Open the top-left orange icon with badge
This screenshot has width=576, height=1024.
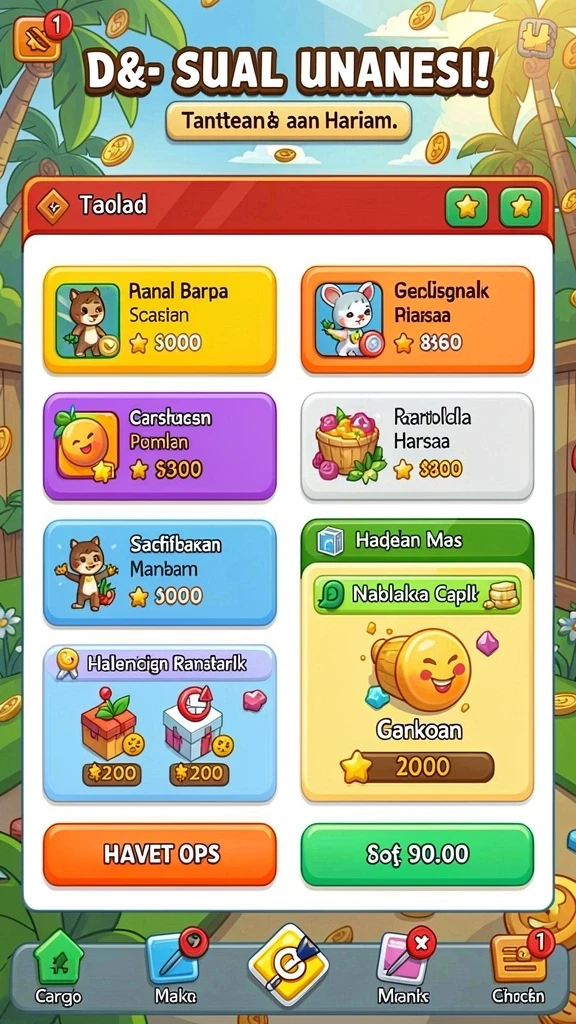click(37, 39)
